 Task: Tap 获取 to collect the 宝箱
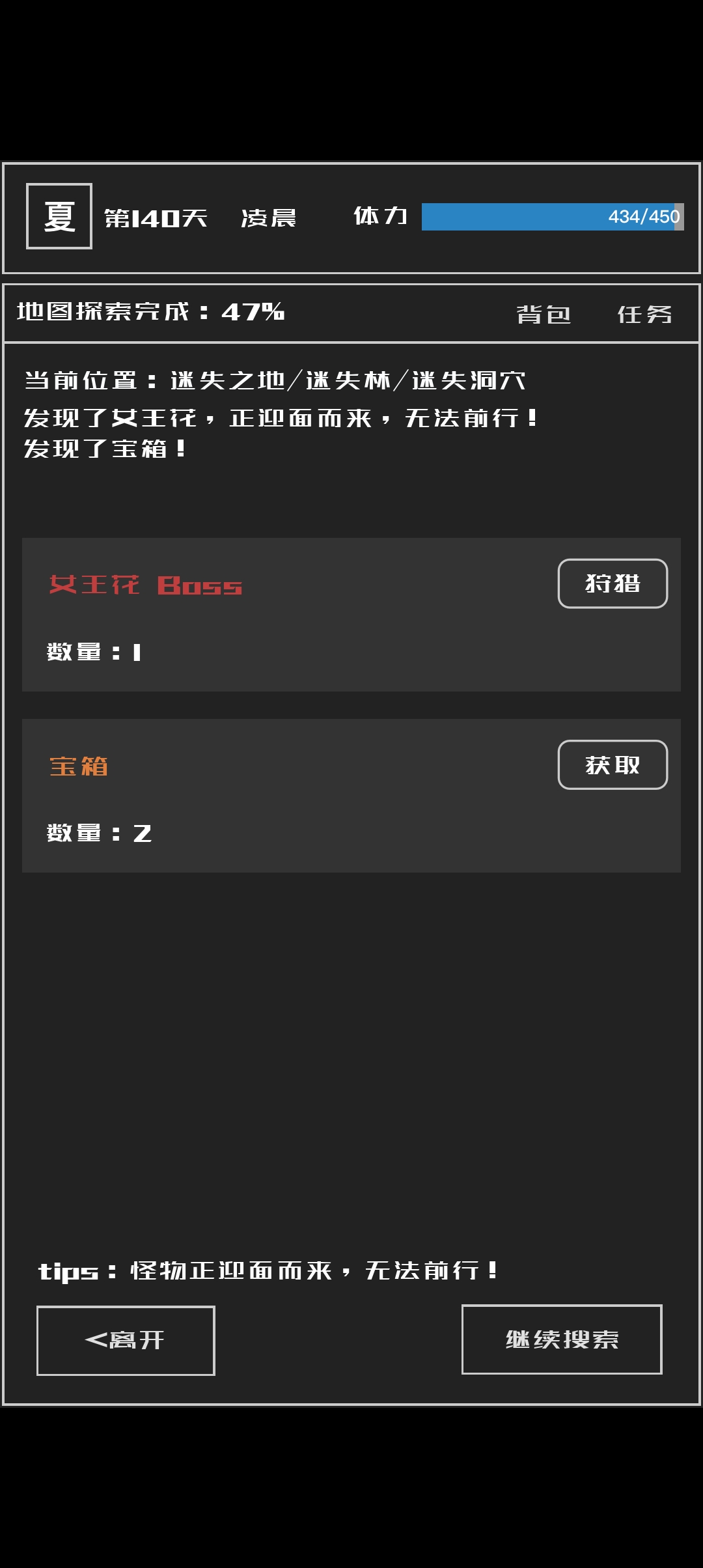[613, 764]
